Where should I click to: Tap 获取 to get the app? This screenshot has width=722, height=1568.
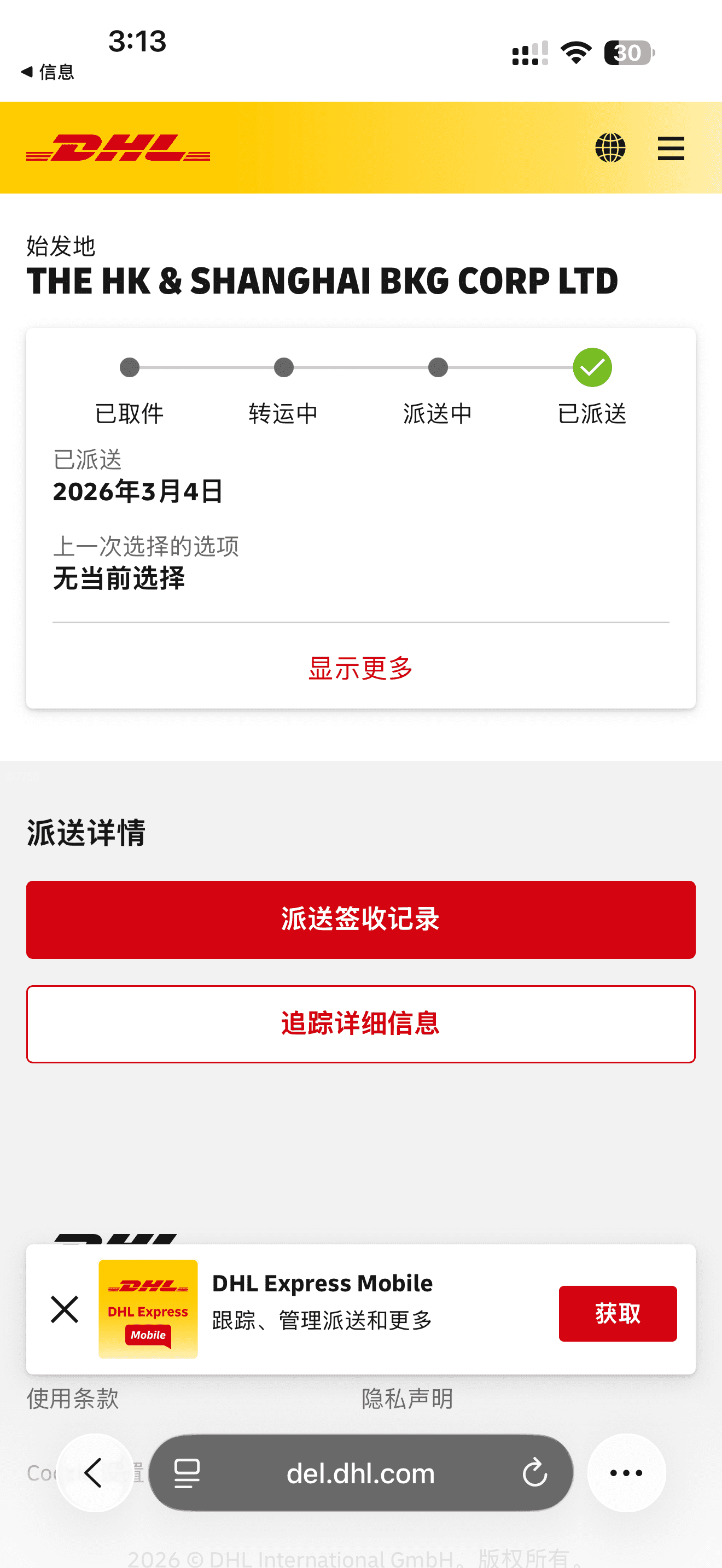tap(618, 1314)
